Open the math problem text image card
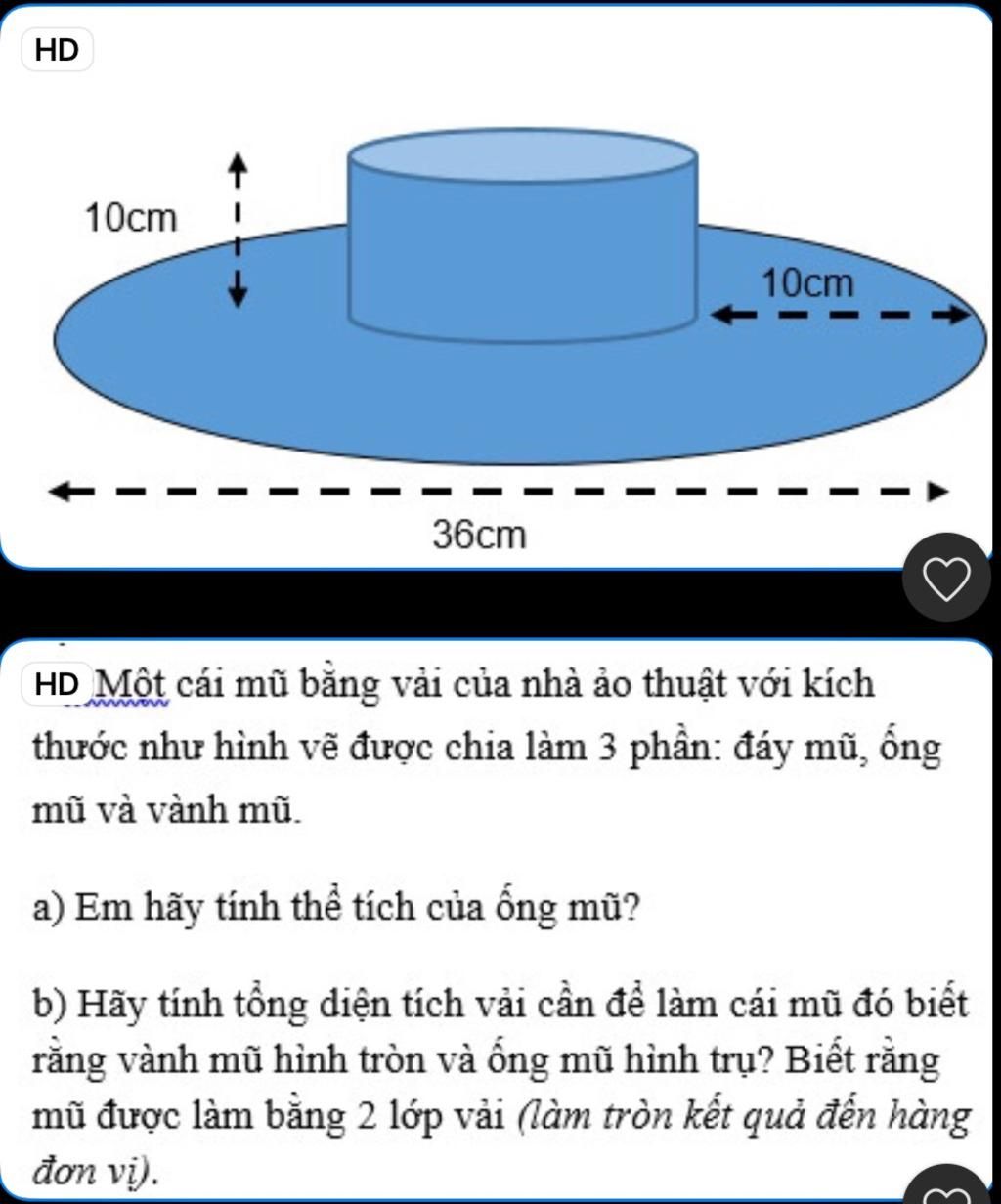The height and width of the screenshot is (1204, 1001). coord(499,919)
